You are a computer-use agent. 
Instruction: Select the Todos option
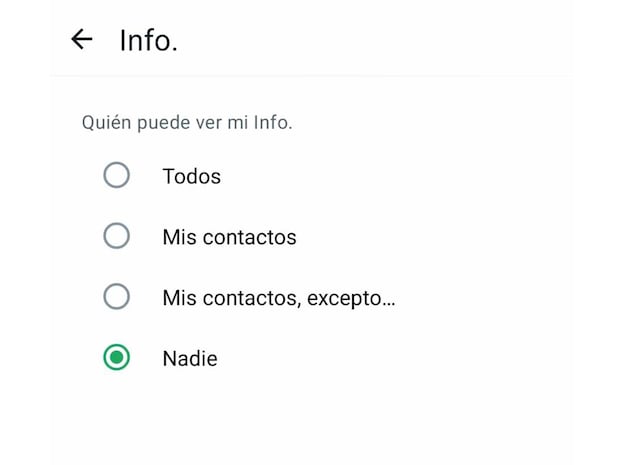pyautogui.click(x=117, y=177)
